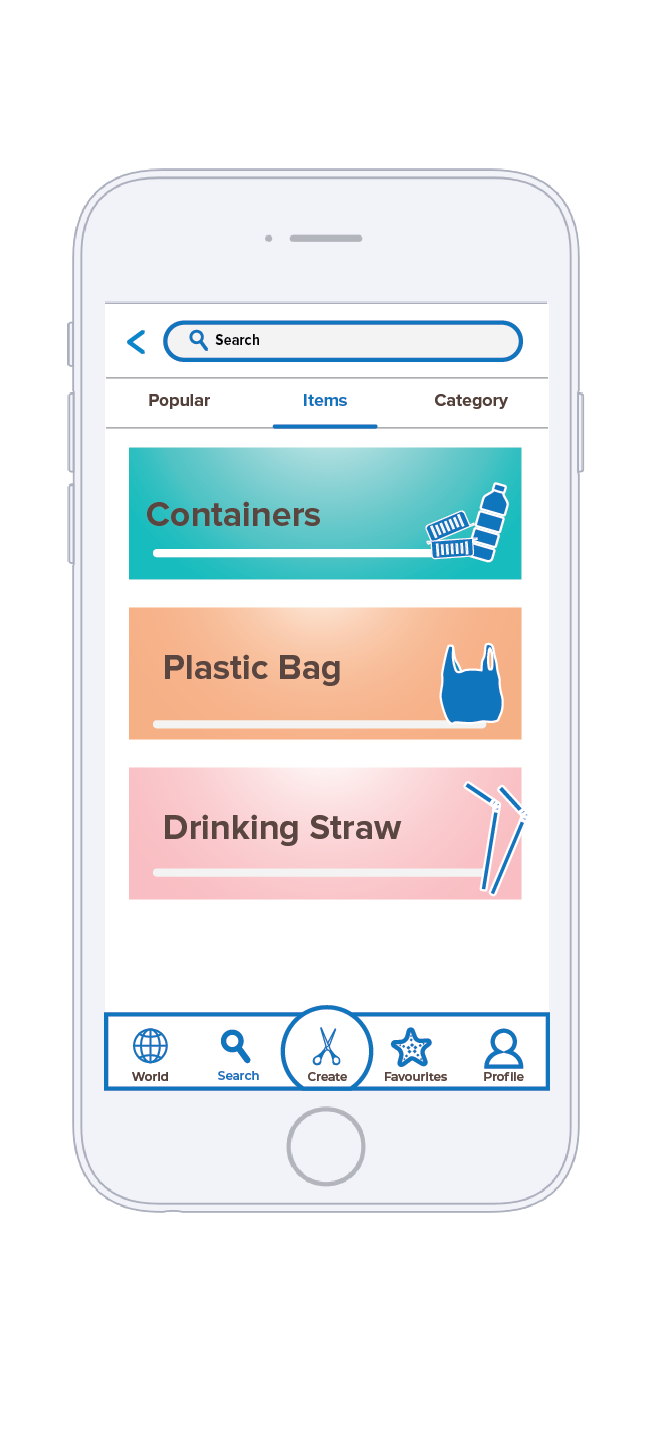Select the Items tab
Viewport: 651px width, 1447px height.
325,401
